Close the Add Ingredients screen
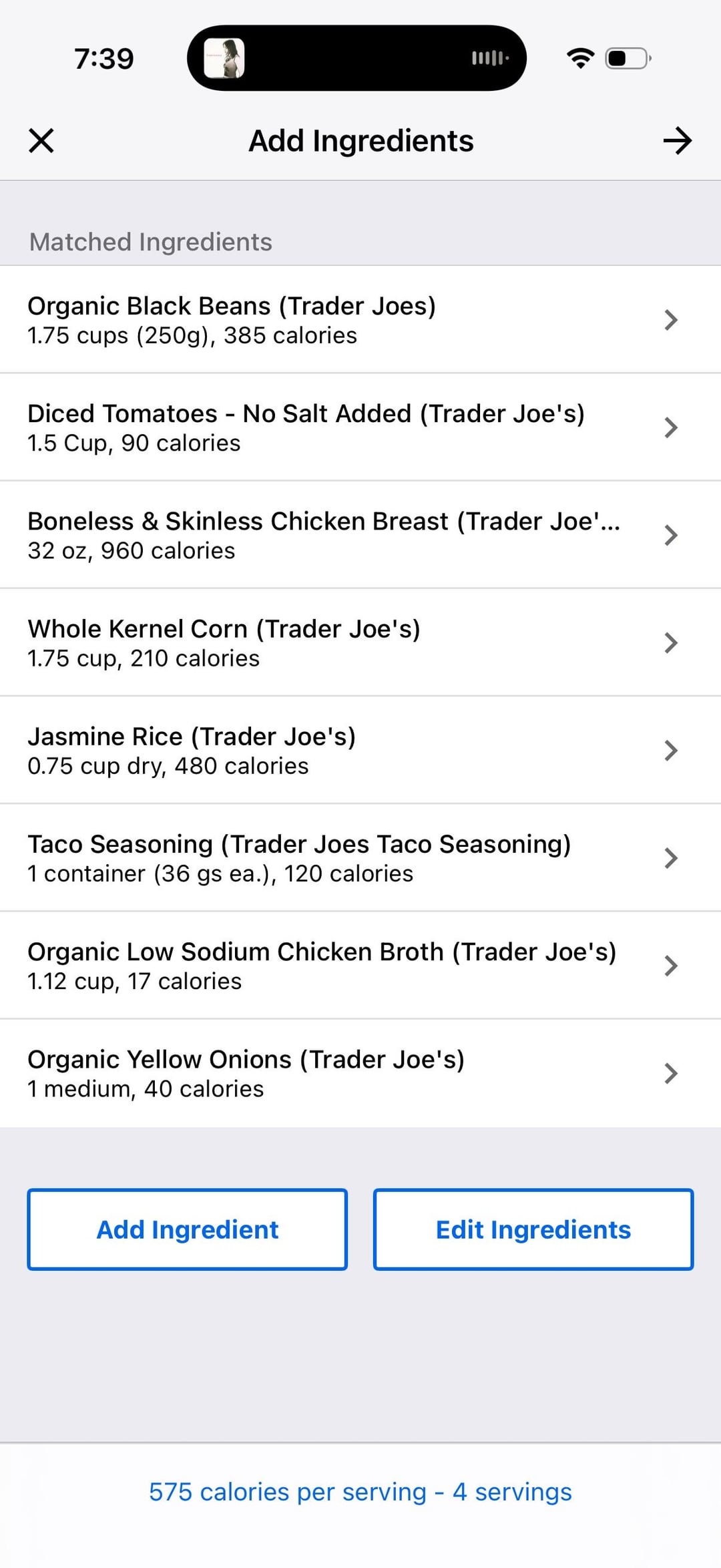Screen dimensions: 721x1568 (x=41, y=141)
